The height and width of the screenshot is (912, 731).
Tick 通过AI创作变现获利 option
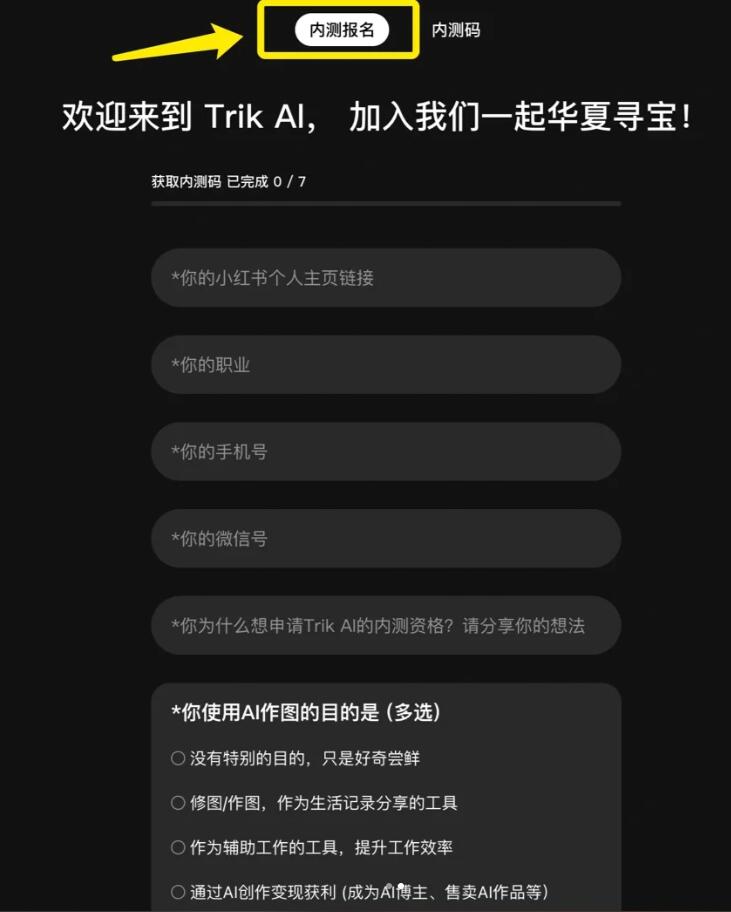(178, 892)
